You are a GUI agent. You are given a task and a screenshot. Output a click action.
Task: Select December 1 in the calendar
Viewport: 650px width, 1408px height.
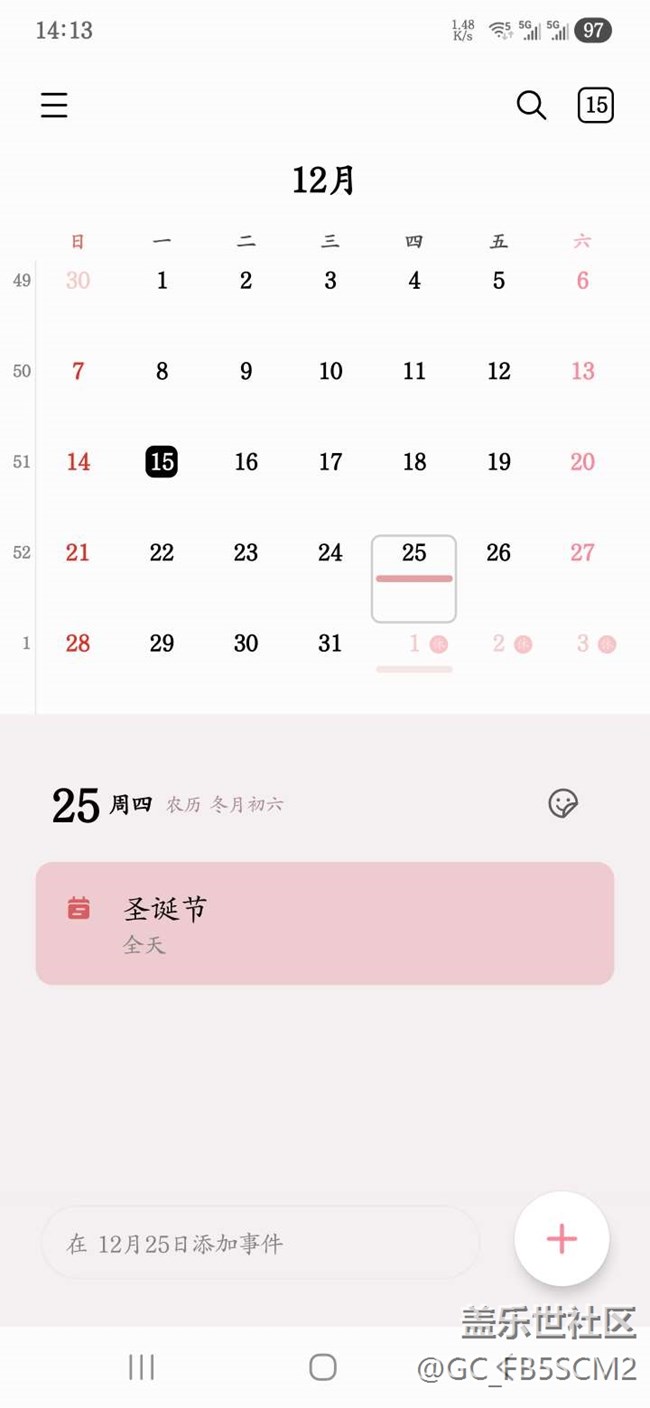[x=162, y=281]
